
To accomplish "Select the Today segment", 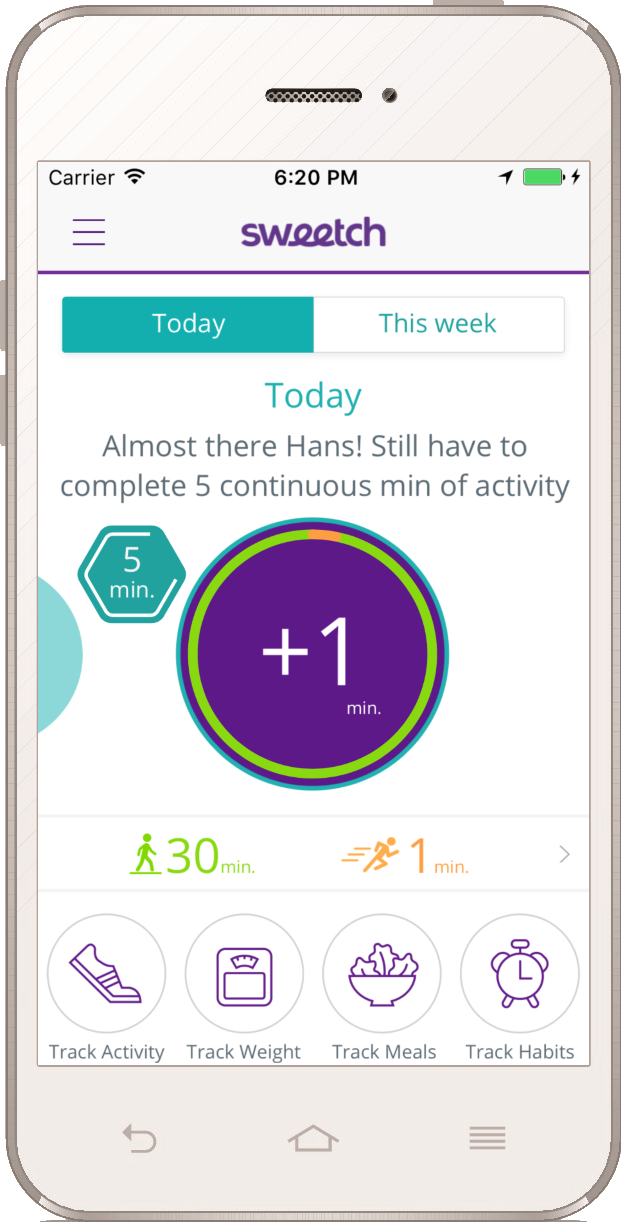I will pyautogui.click(x=188, y=324).
